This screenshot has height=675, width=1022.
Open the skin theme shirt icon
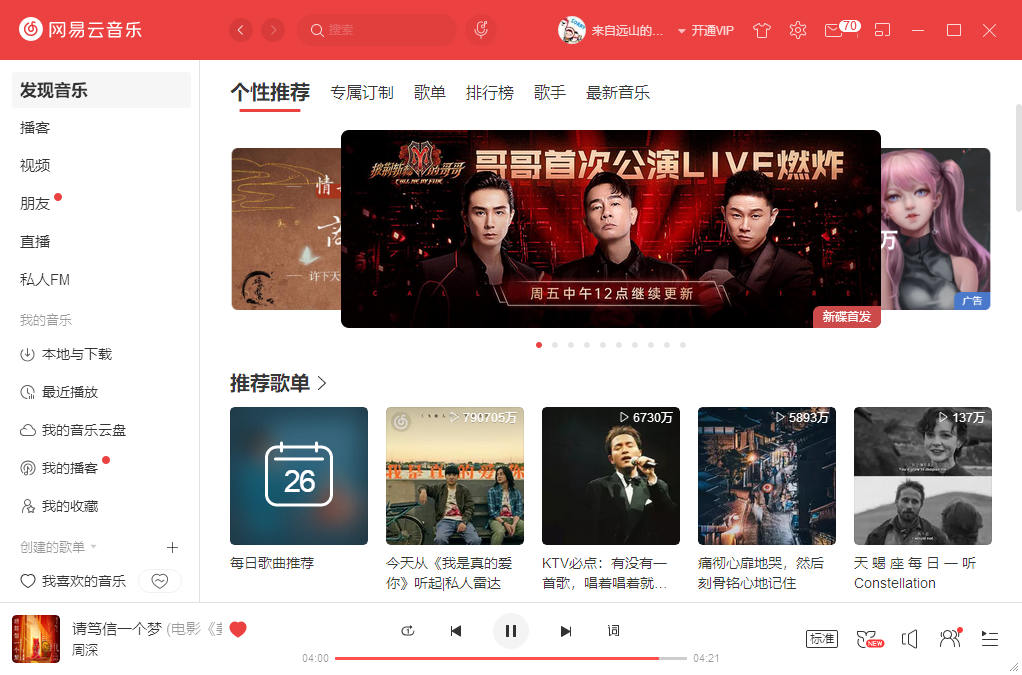coord(762,30)
